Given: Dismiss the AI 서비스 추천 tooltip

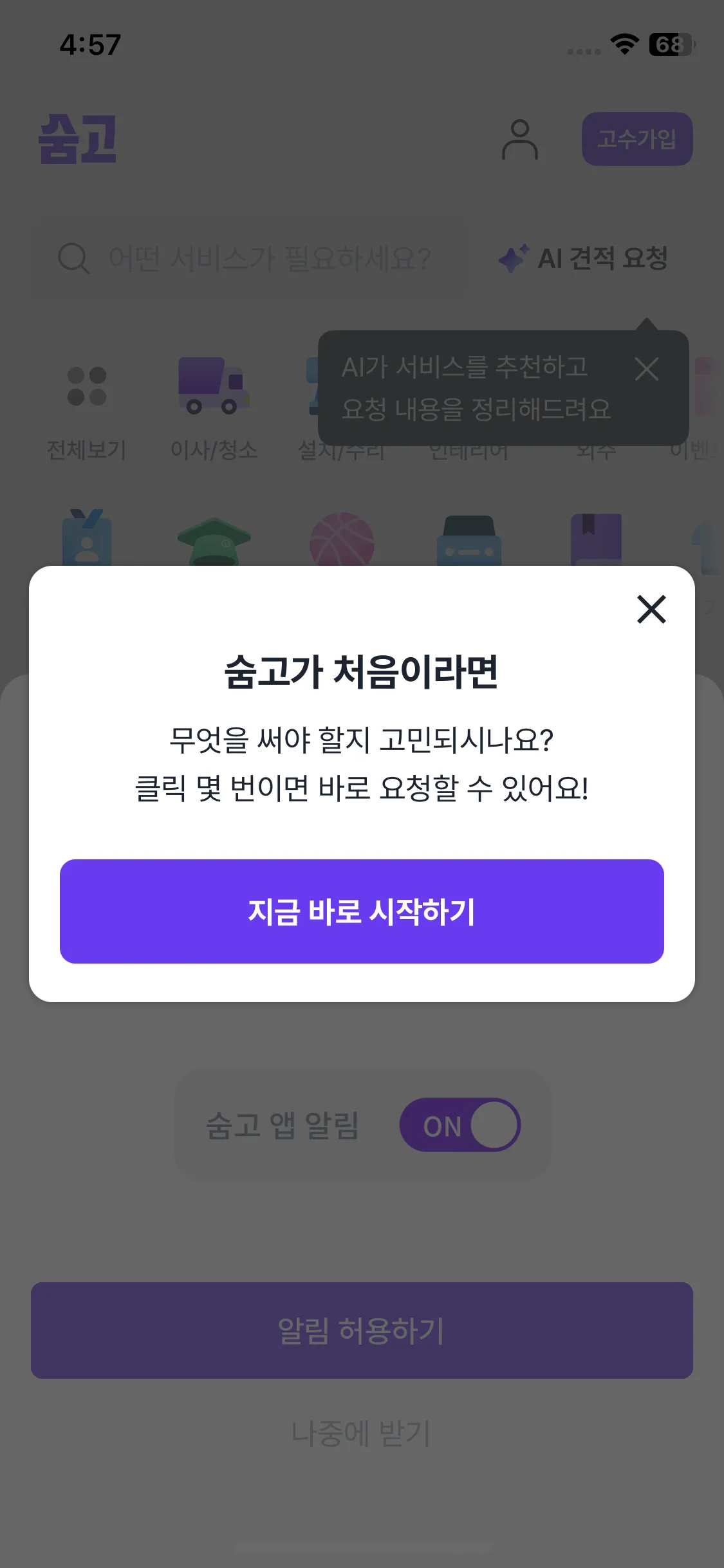Looking at the screenshot, I should (x=646, y=369).
